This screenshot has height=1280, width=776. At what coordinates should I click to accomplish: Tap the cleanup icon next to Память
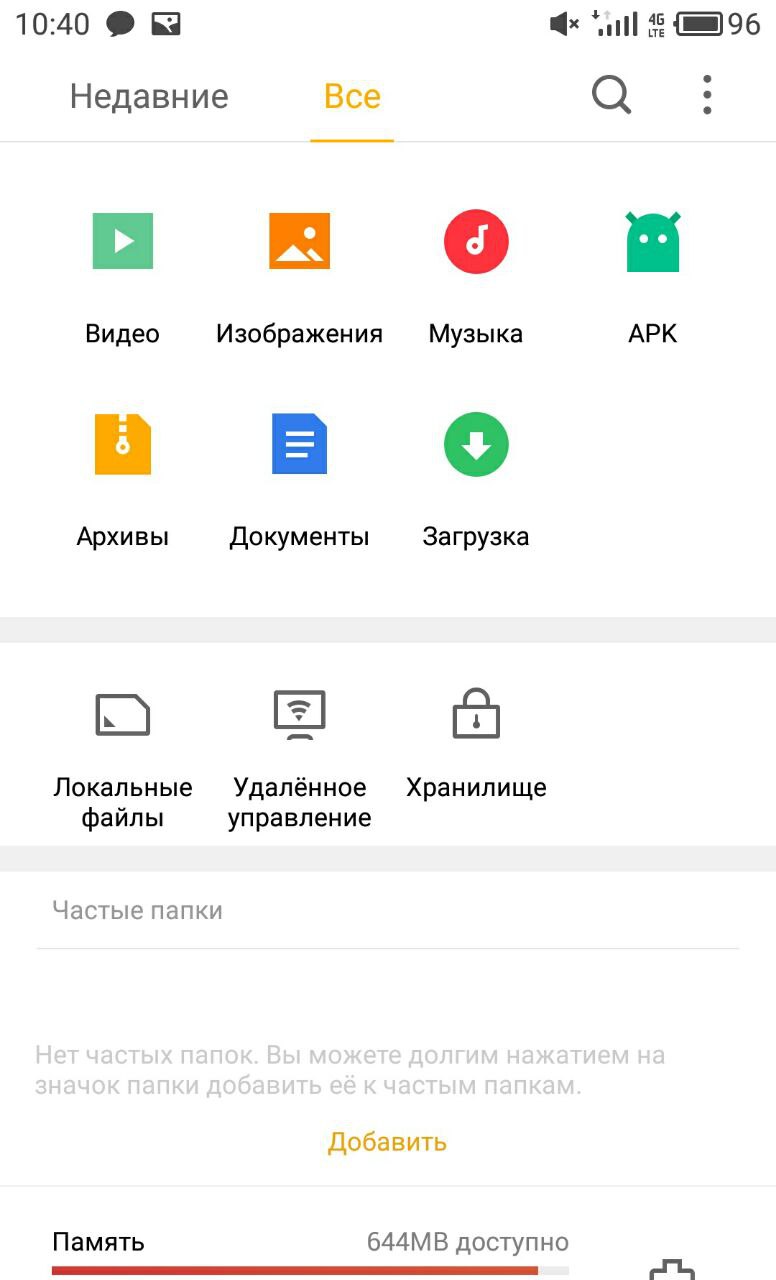click(671, 1268)
